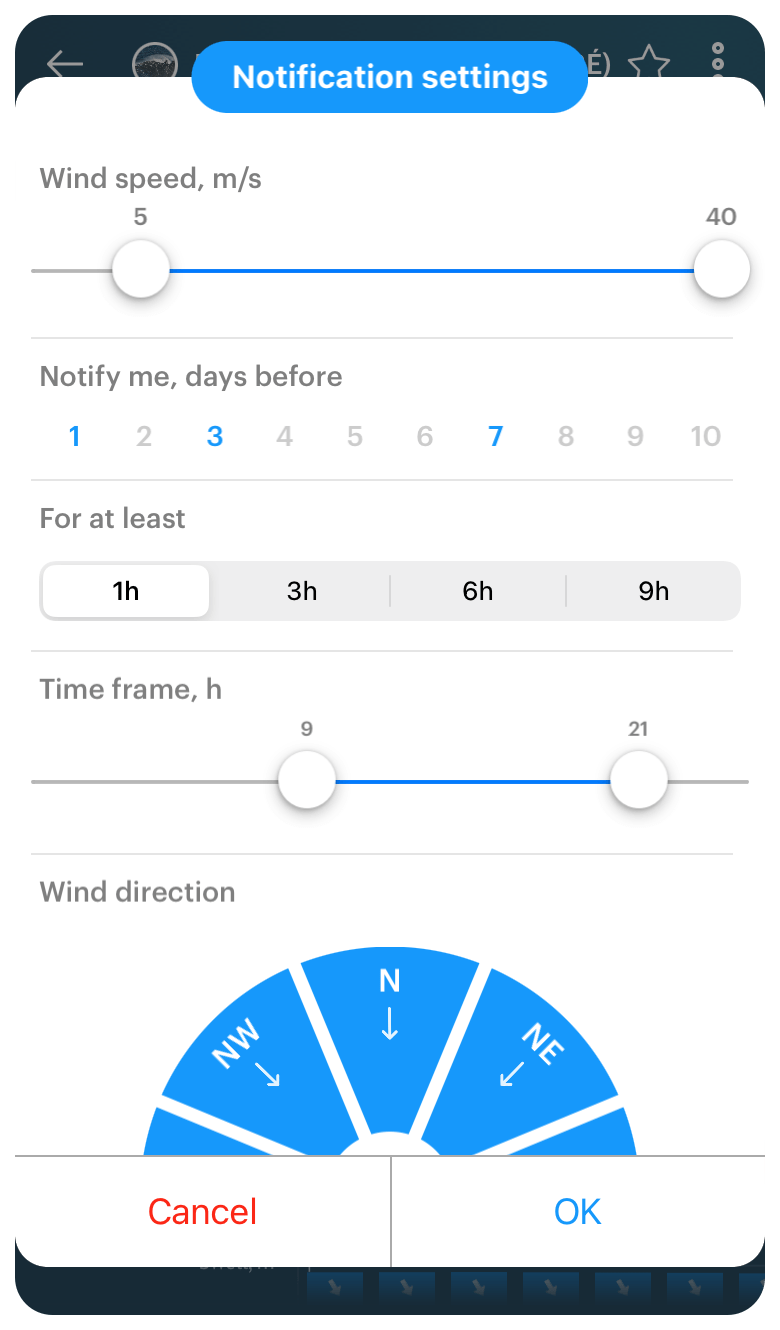Navigate back using the arrow icon

coord(64,64)
